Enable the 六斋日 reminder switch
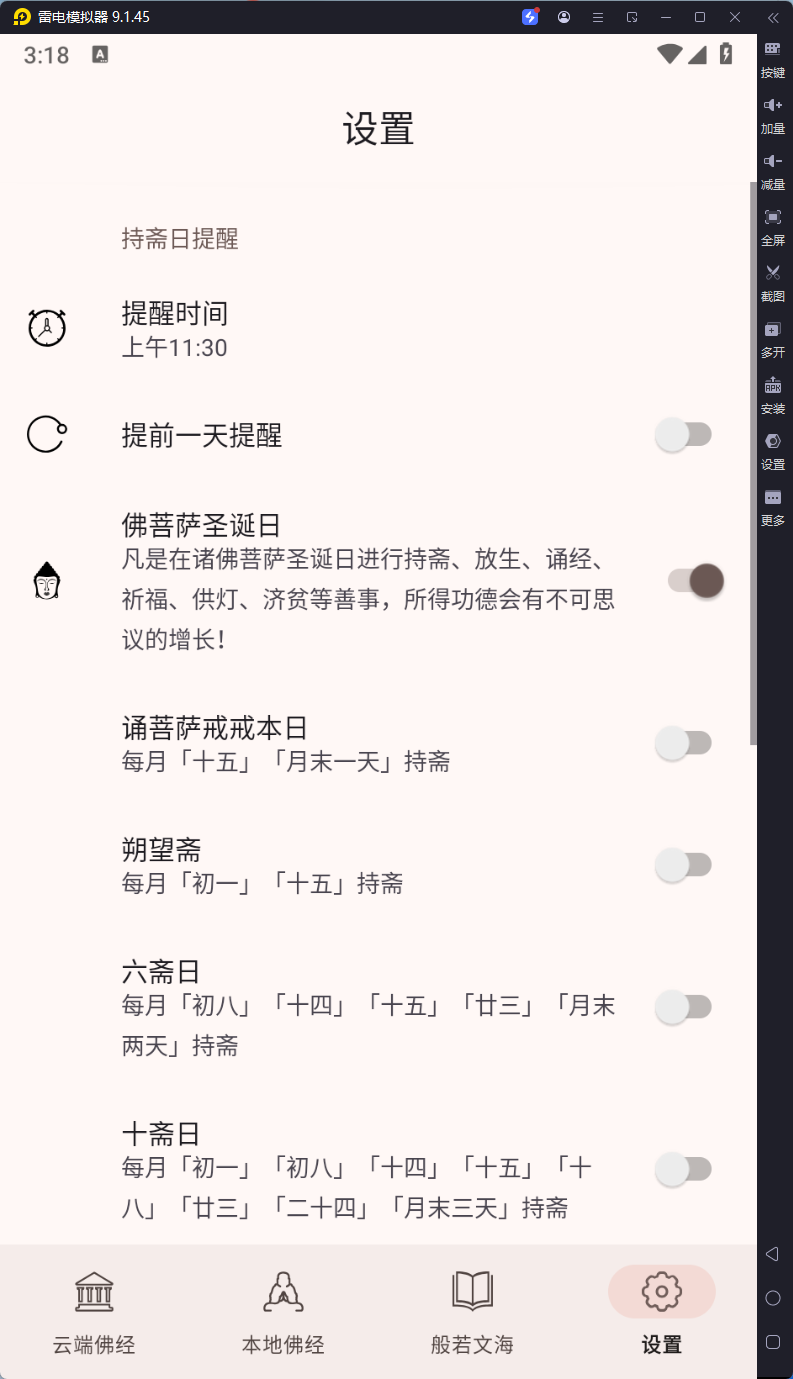Screen dimensions: 793x1379 coord(684,1007)
